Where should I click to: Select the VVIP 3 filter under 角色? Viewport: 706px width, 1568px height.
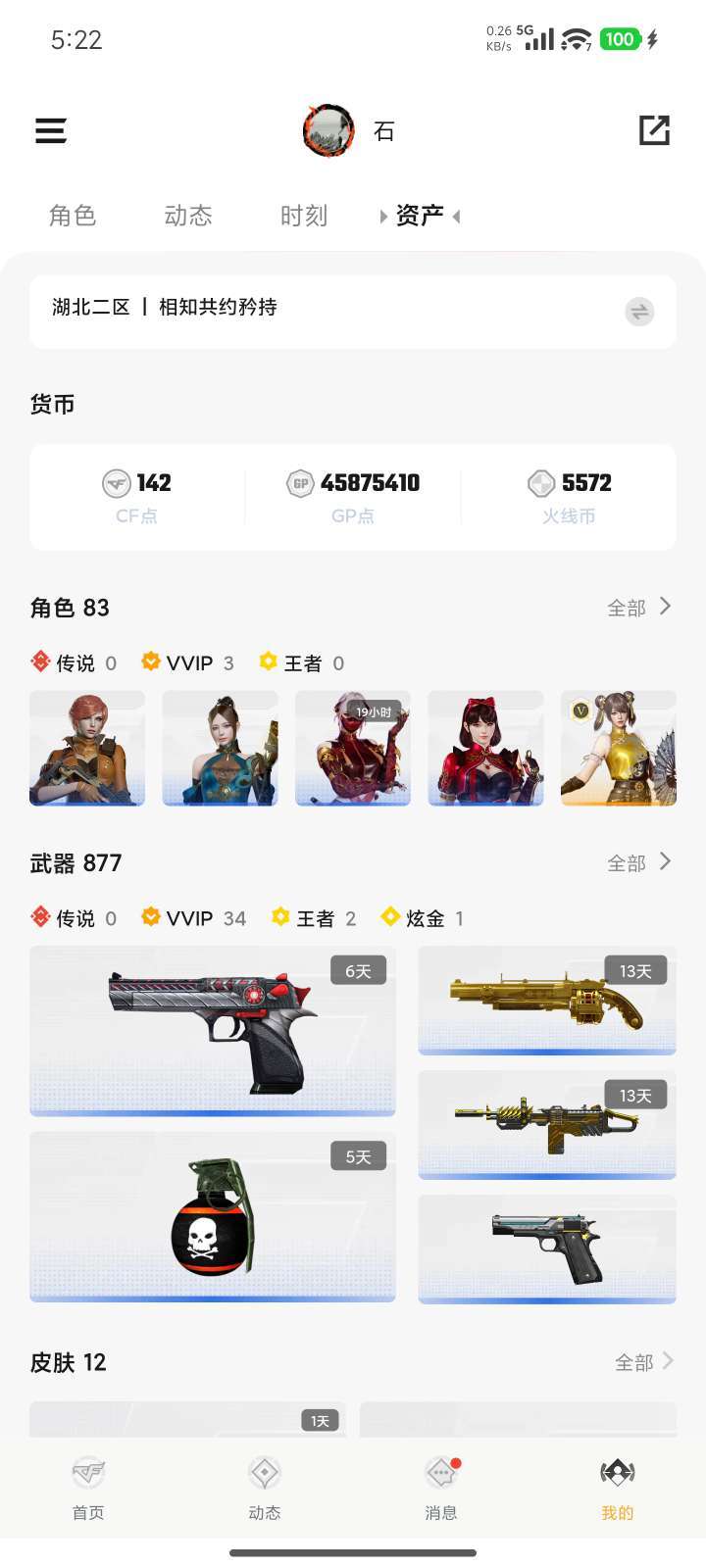pyautogui.click(x=187, y=662)
